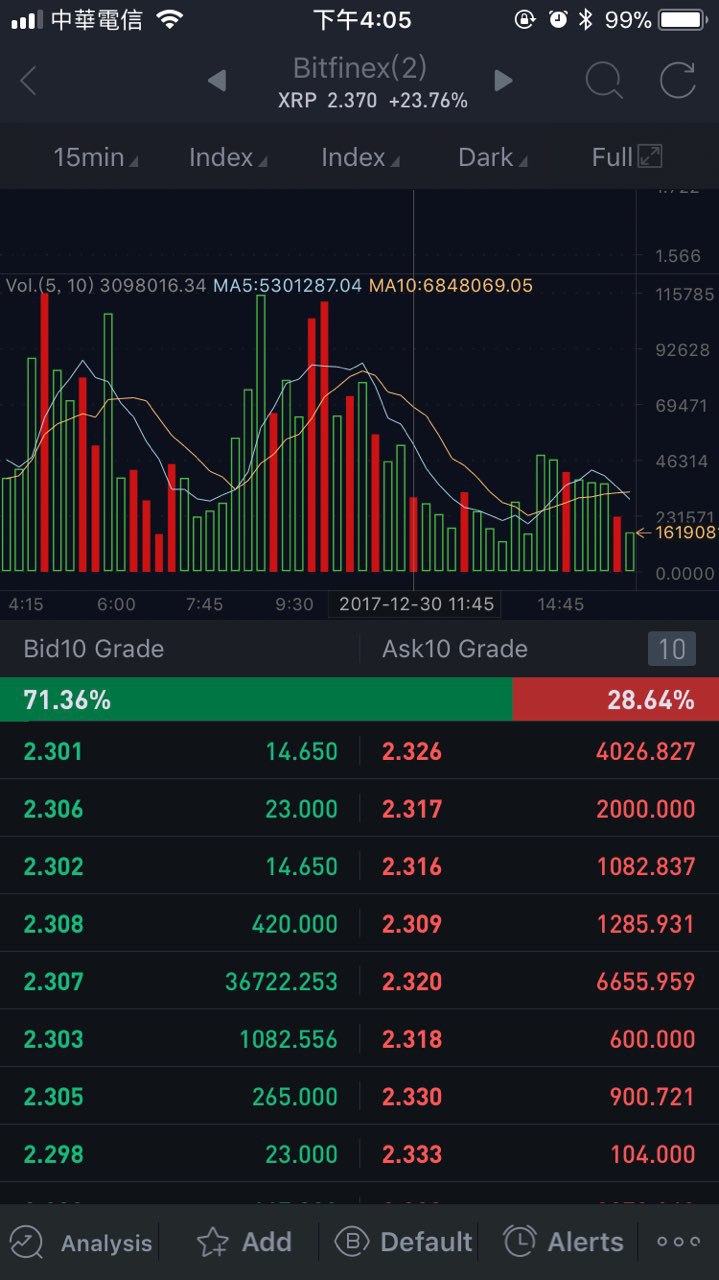Viewport: 719px width, 1280px height.
Task: Open the Analysis section
Action: [82, 1242]
